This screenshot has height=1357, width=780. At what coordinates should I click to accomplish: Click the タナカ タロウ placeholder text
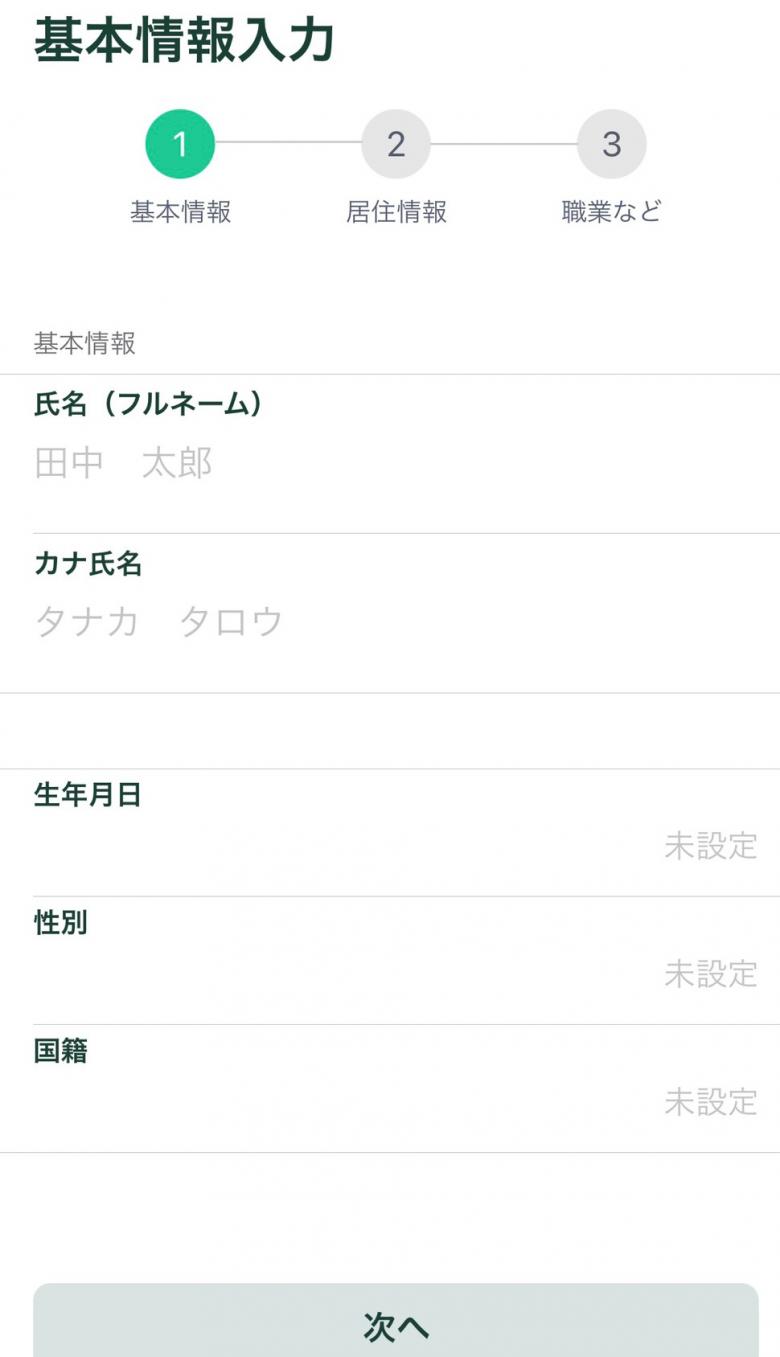(150, 622)
